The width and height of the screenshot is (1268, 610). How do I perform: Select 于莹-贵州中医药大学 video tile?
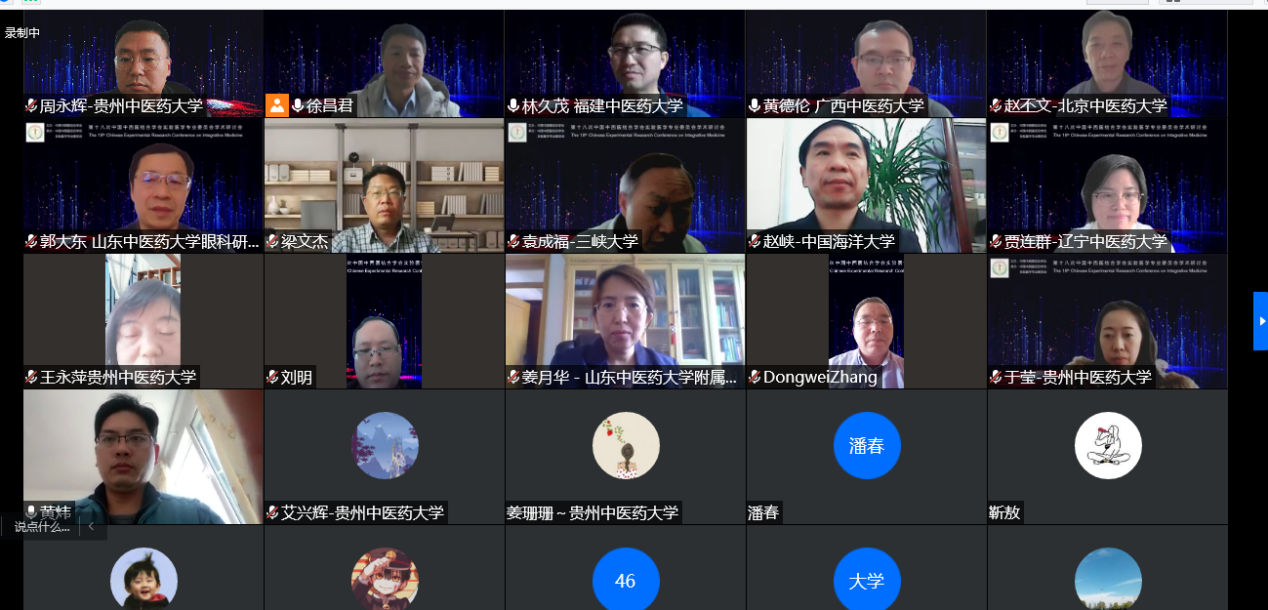[x=1107, y=320]
